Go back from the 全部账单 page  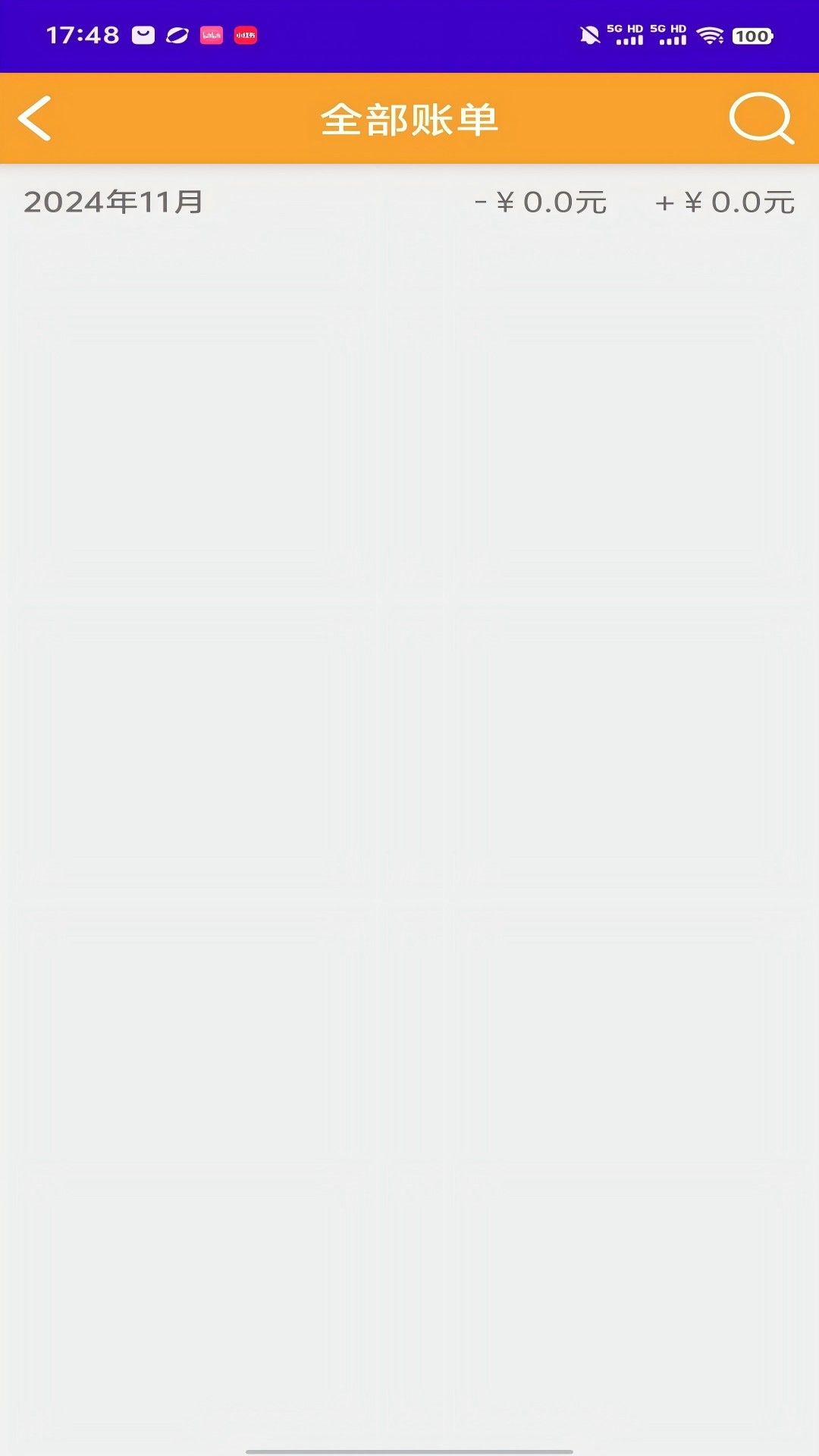35,118
